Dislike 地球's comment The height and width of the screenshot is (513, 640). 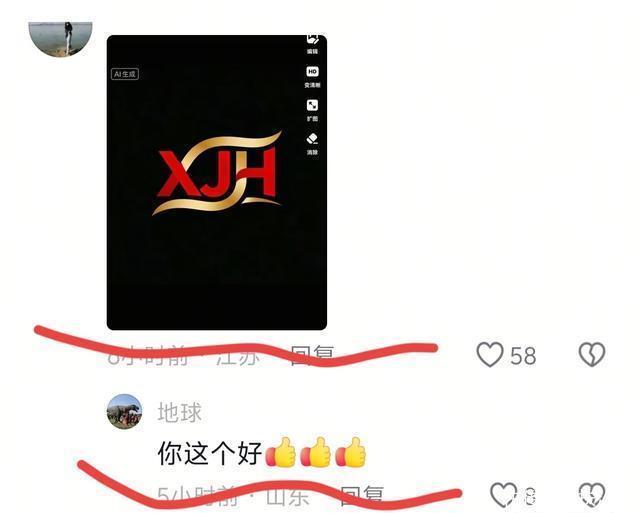coord(592,495)
